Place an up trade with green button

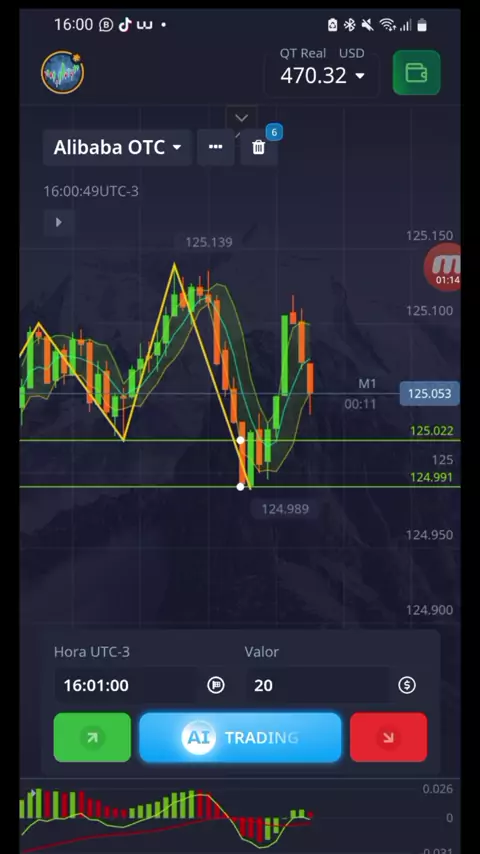92,737
